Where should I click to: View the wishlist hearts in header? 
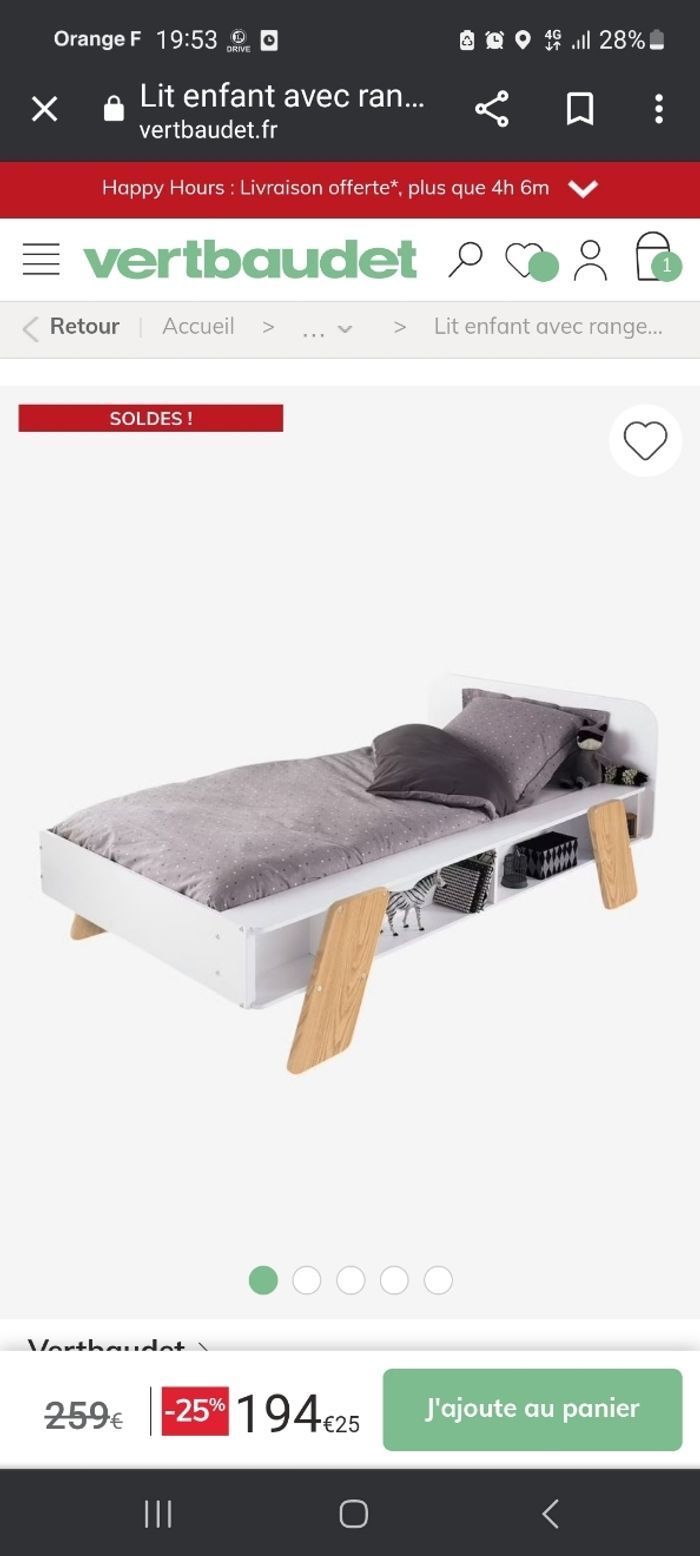pos(529,260)
